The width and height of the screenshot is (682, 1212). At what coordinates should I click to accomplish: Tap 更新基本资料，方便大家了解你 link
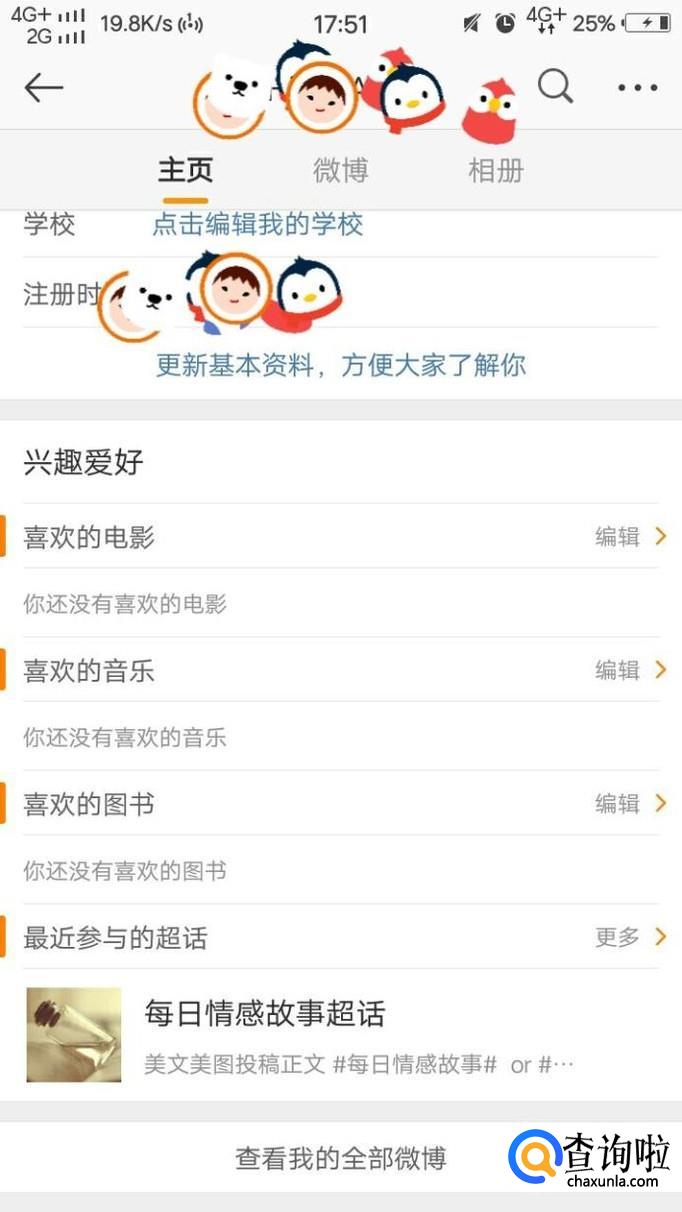coord(340,365)
